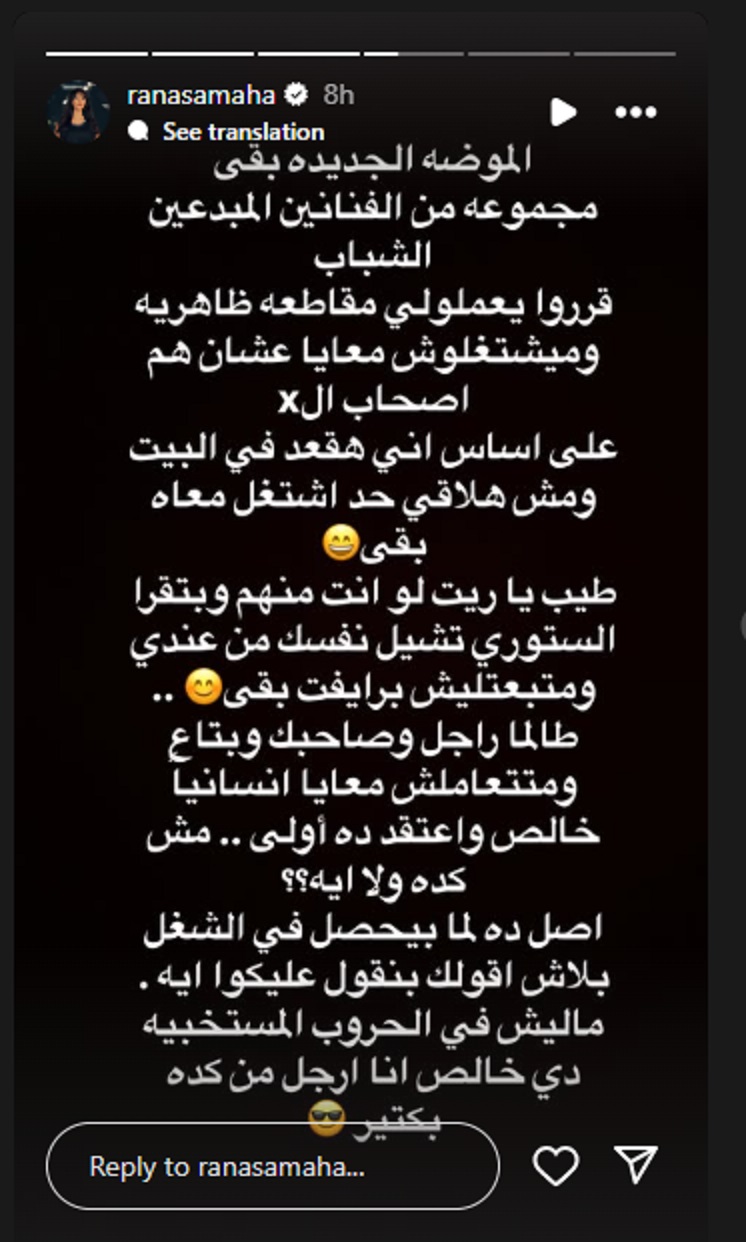Tap See translation for this story
The height and width of the screenshot is (1242, 746).
[x=243, y=132]
